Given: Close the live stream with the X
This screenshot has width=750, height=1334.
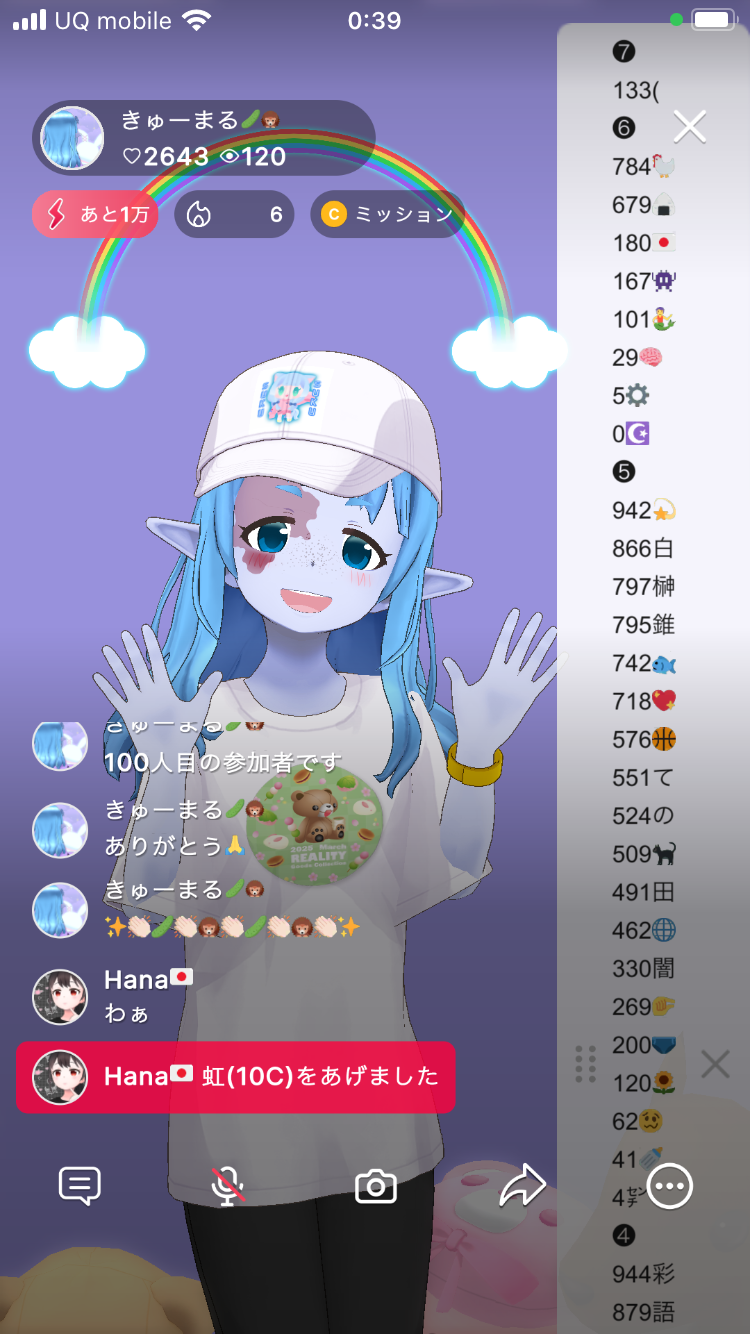Looking at the screenshot, I should [x=690, y=127].
